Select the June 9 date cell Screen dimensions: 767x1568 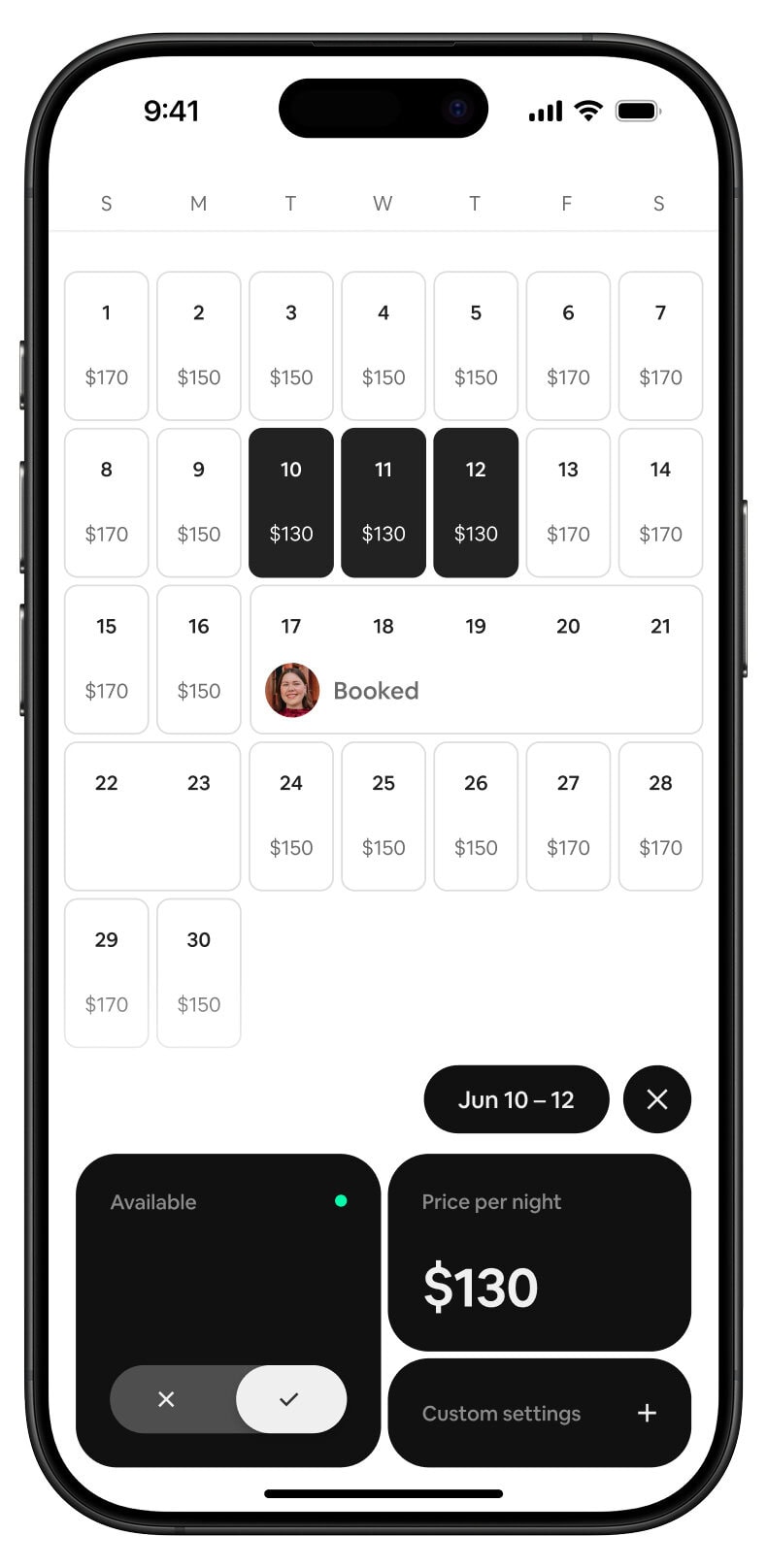pyautogui.click(x=198, y=502)
